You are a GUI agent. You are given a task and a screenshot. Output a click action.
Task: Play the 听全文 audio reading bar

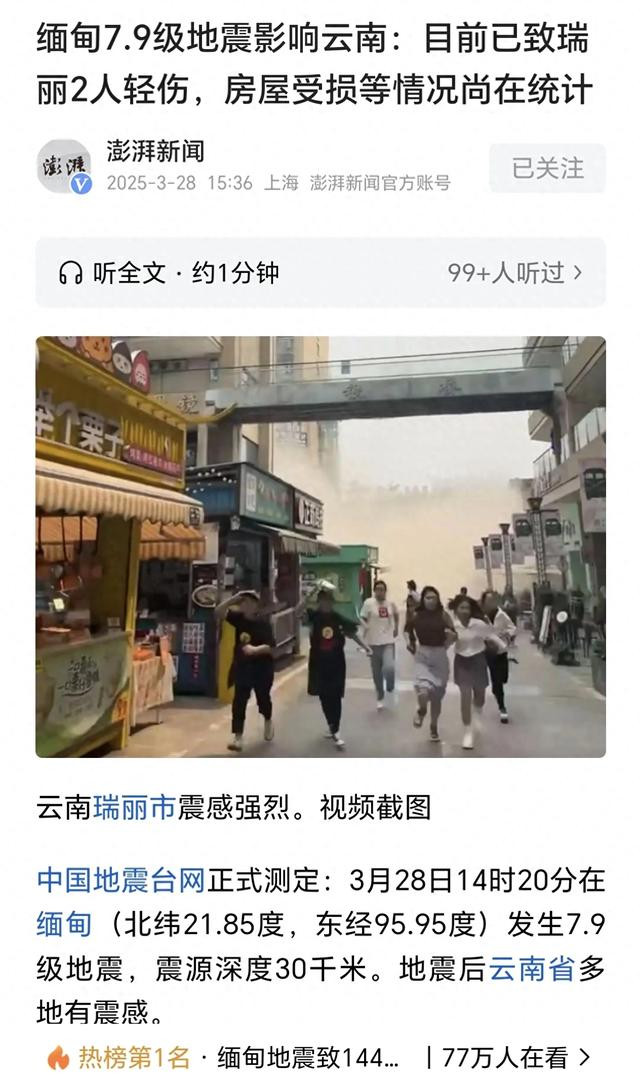[320, 273]
